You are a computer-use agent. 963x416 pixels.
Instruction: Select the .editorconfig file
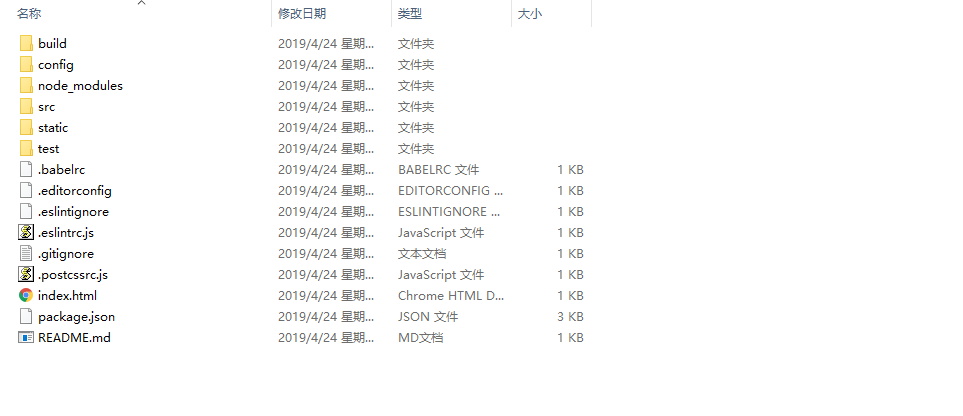[74, 191]
